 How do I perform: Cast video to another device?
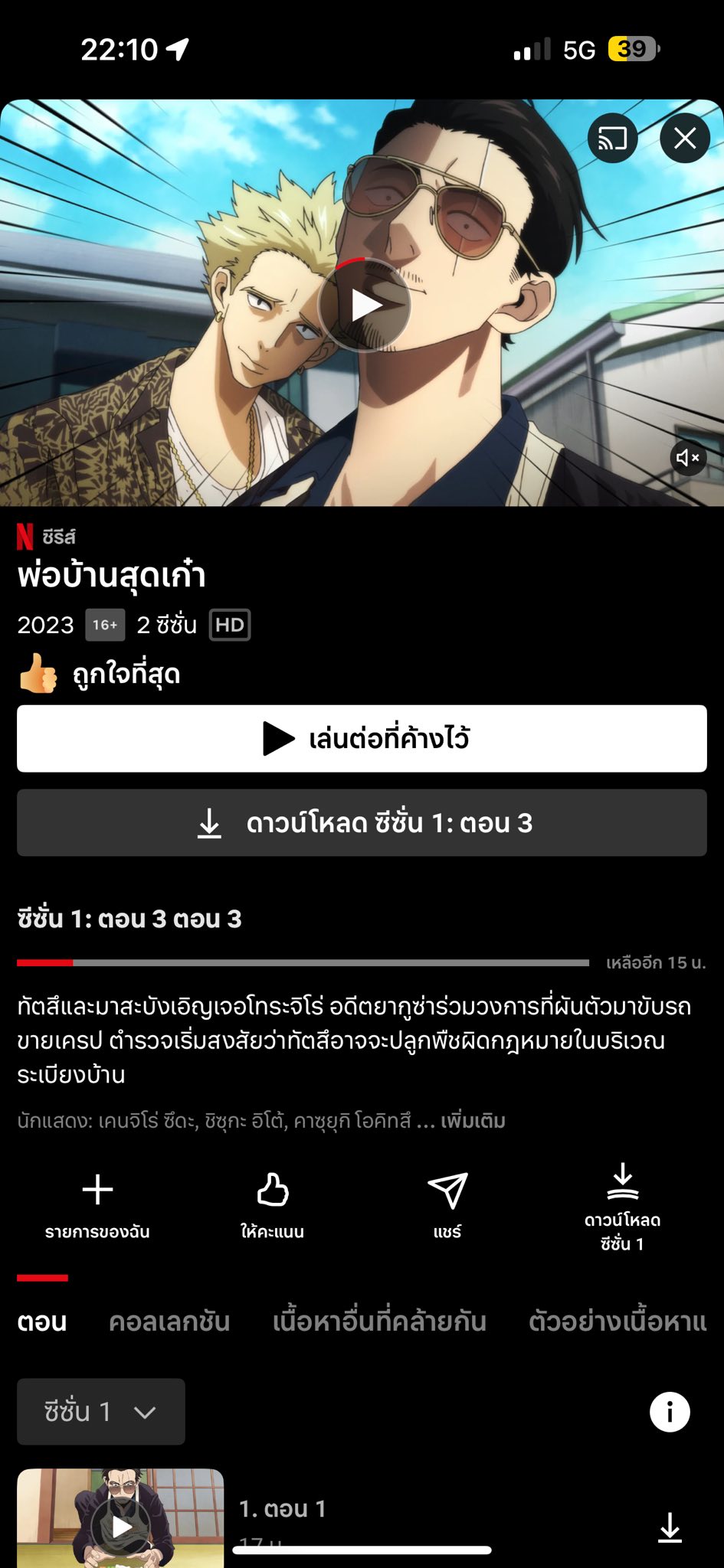click(612, 139)
